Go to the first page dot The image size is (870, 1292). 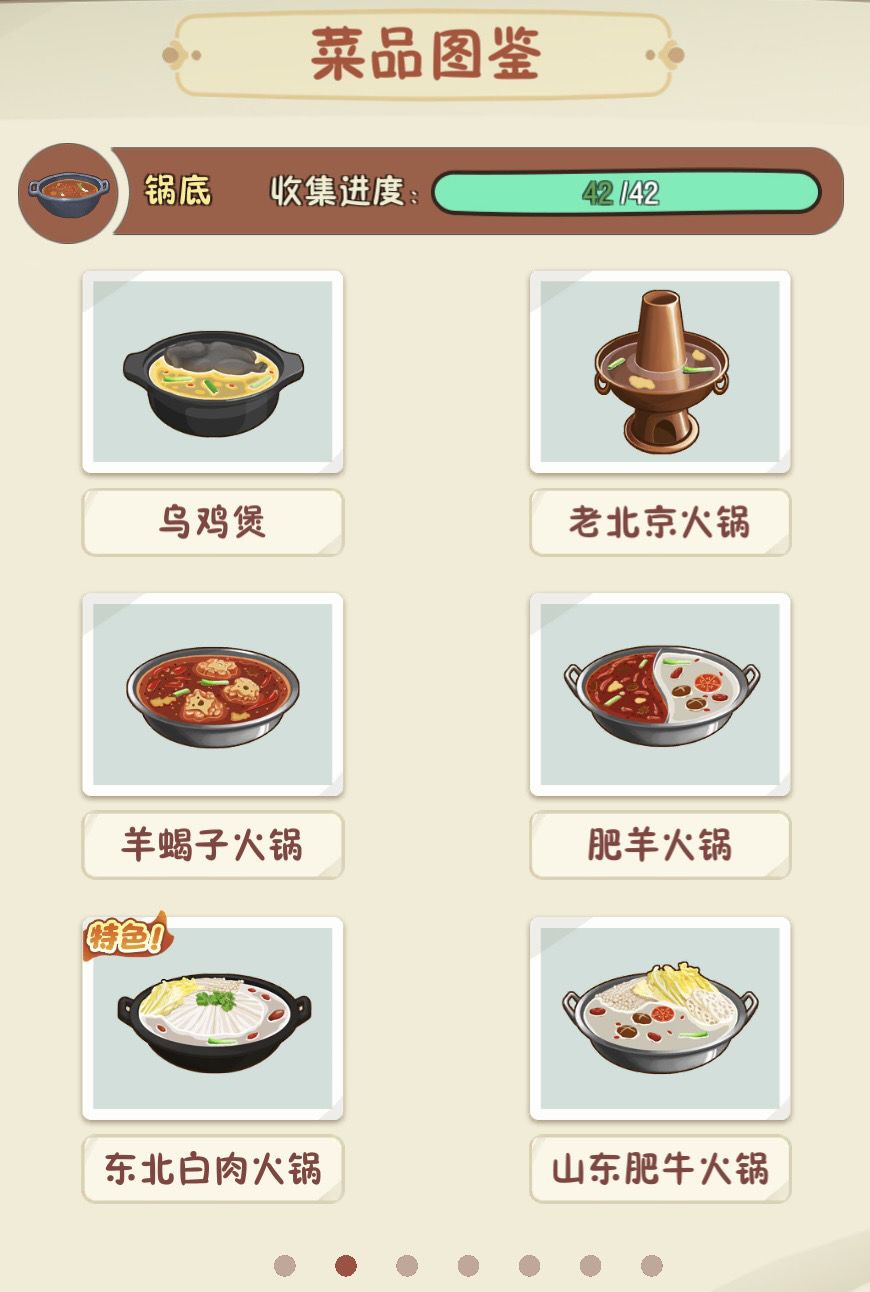(x=285, y=1266)
